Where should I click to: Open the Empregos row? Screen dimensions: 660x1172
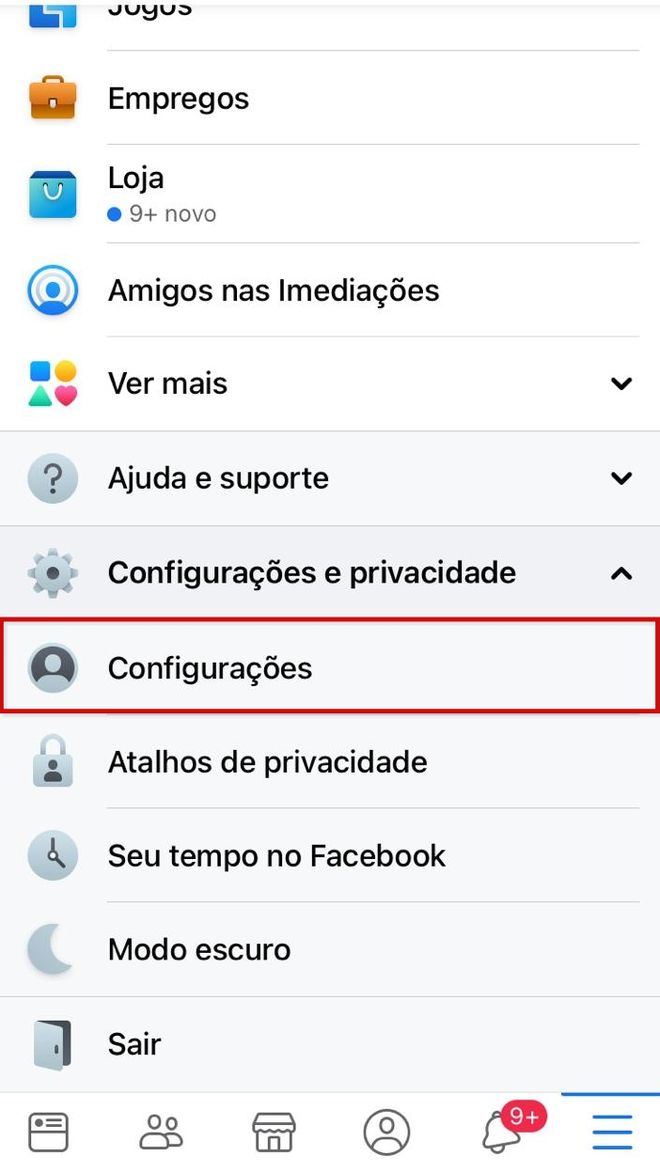click(330, 98)
